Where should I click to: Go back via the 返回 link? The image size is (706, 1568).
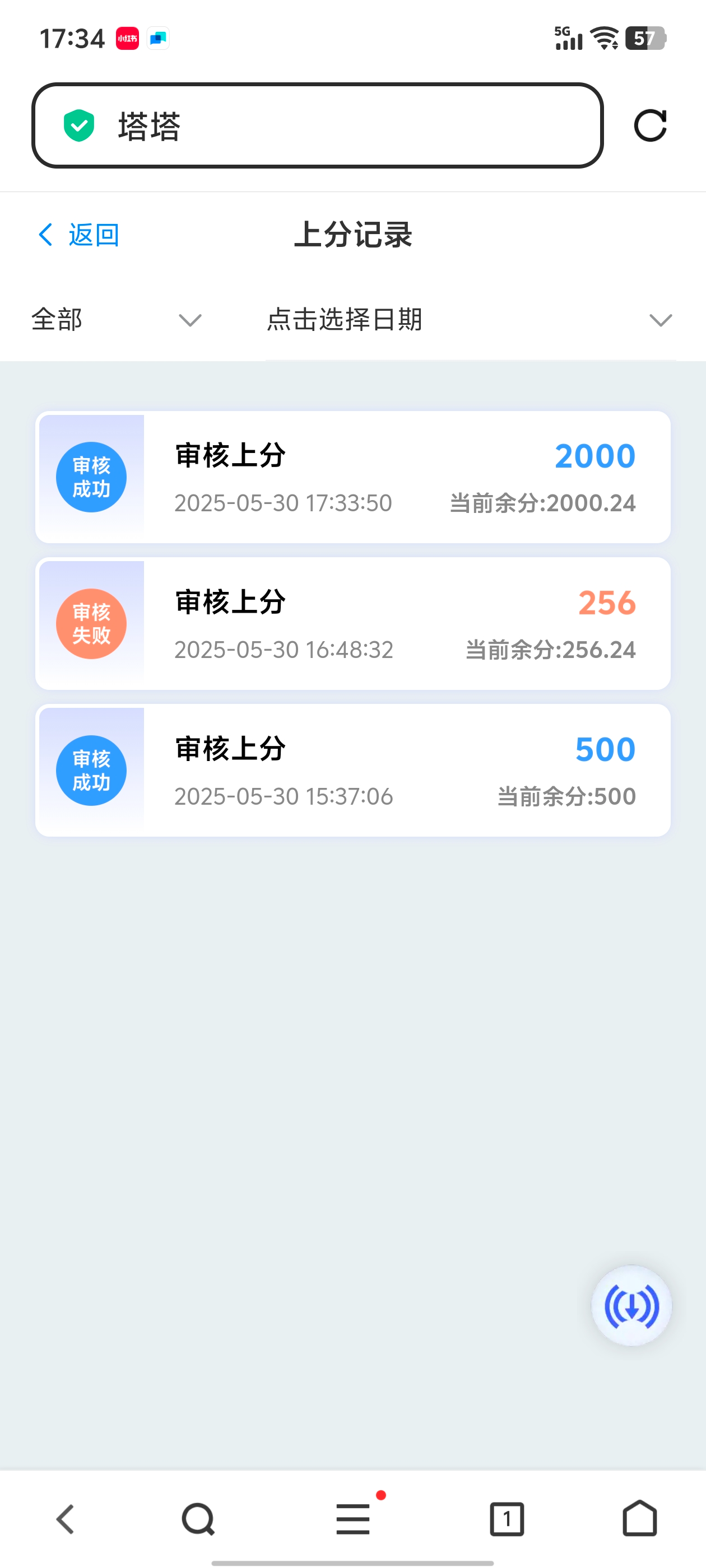(x=79, y=235)
